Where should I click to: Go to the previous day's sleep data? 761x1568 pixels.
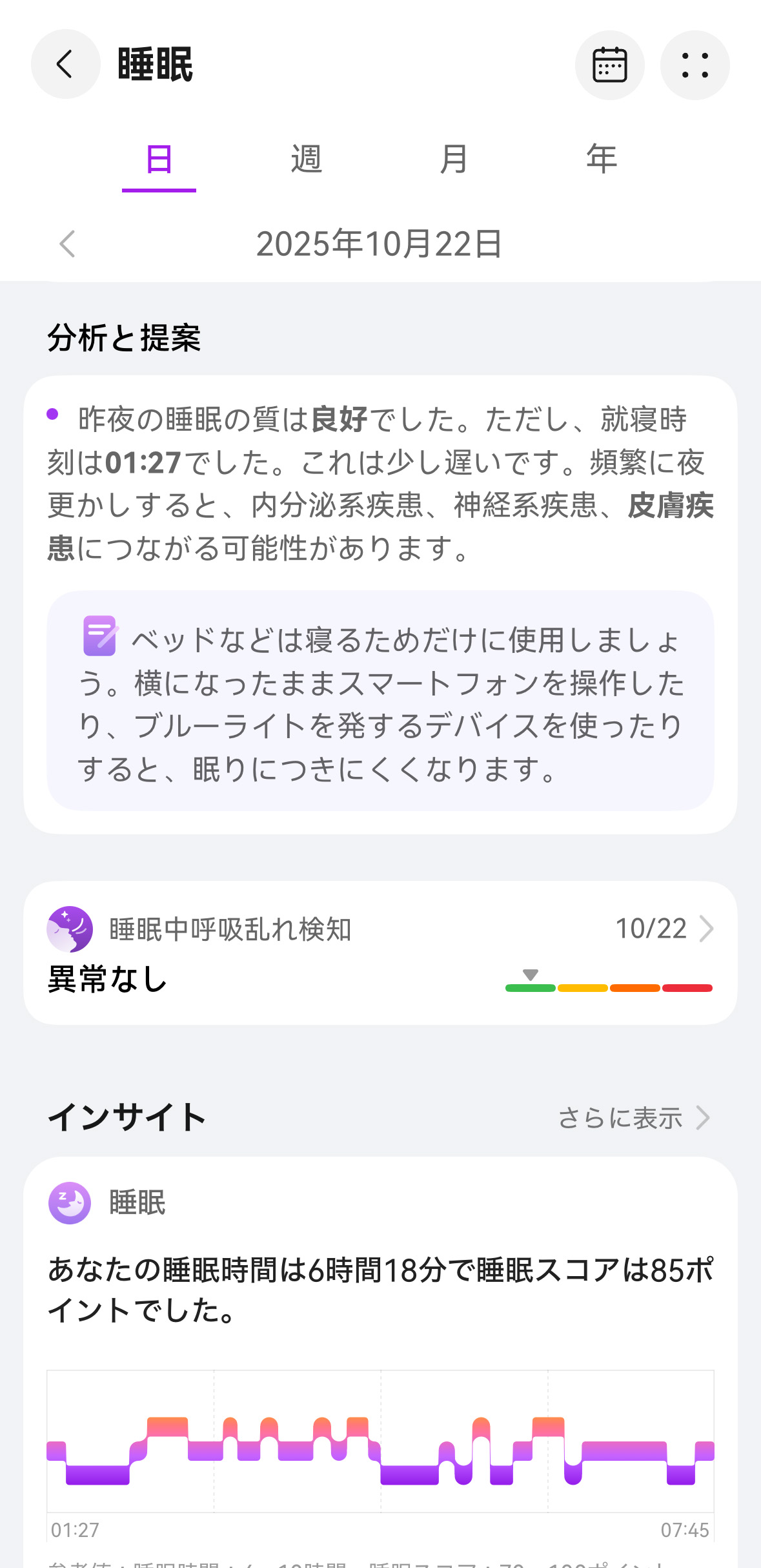[x=67, y=244]
